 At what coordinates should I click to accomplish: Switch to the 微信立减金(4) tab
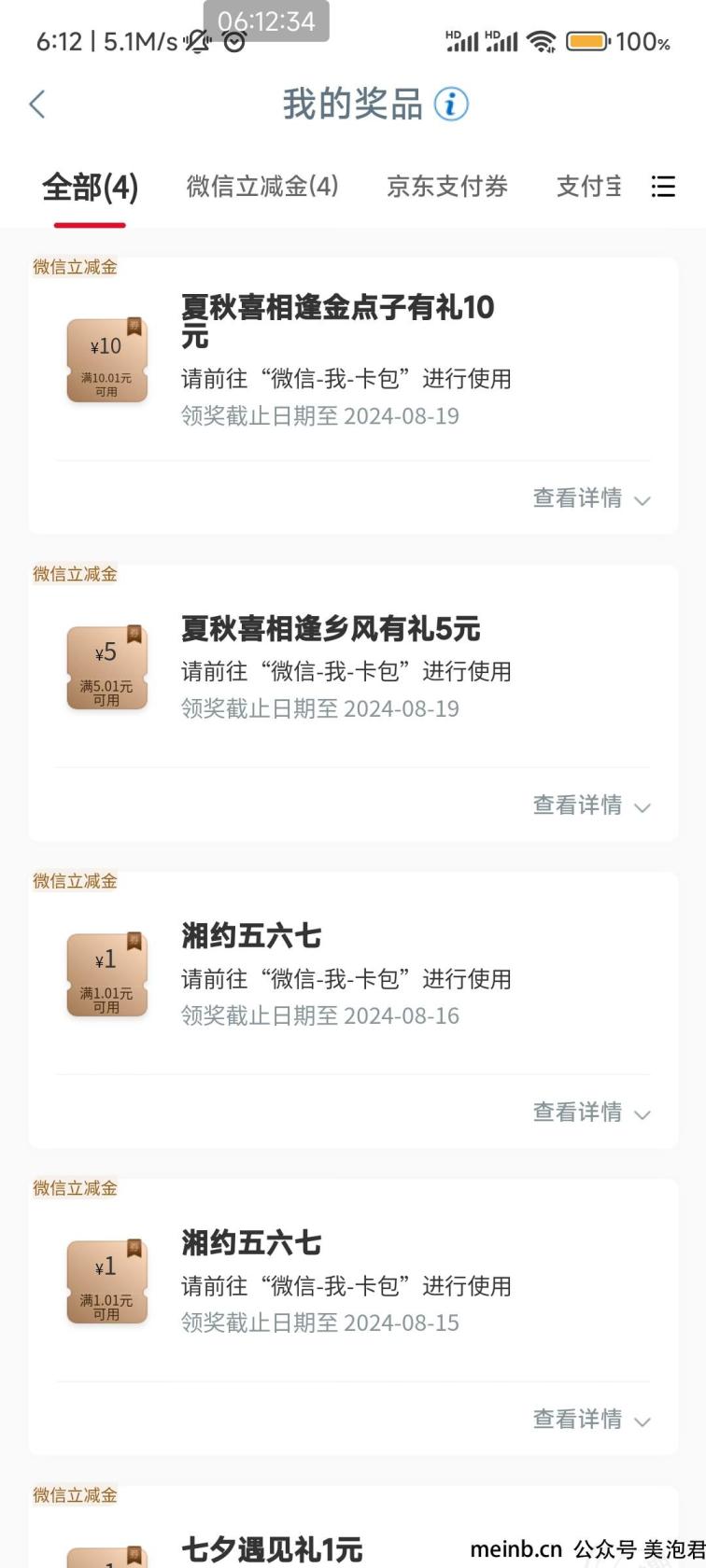pyautogui.click(x=262, y=186)
